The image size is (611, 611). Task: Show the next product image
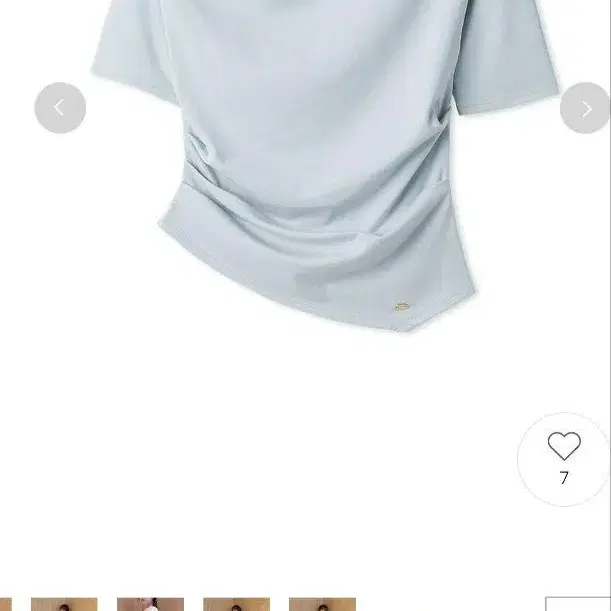pos(586,108)
